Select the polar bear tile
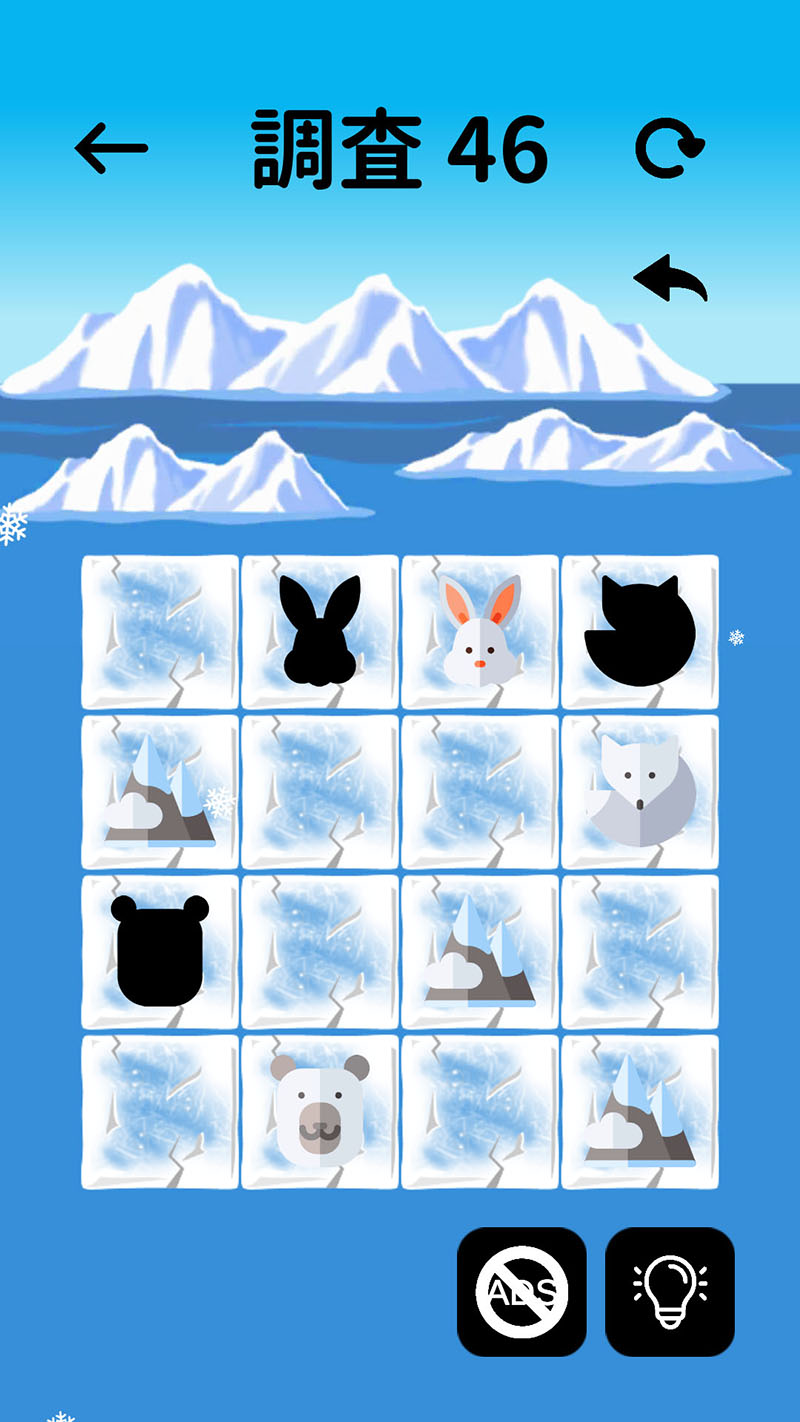The image size is (800, 1422). [x=320, y=1112]
